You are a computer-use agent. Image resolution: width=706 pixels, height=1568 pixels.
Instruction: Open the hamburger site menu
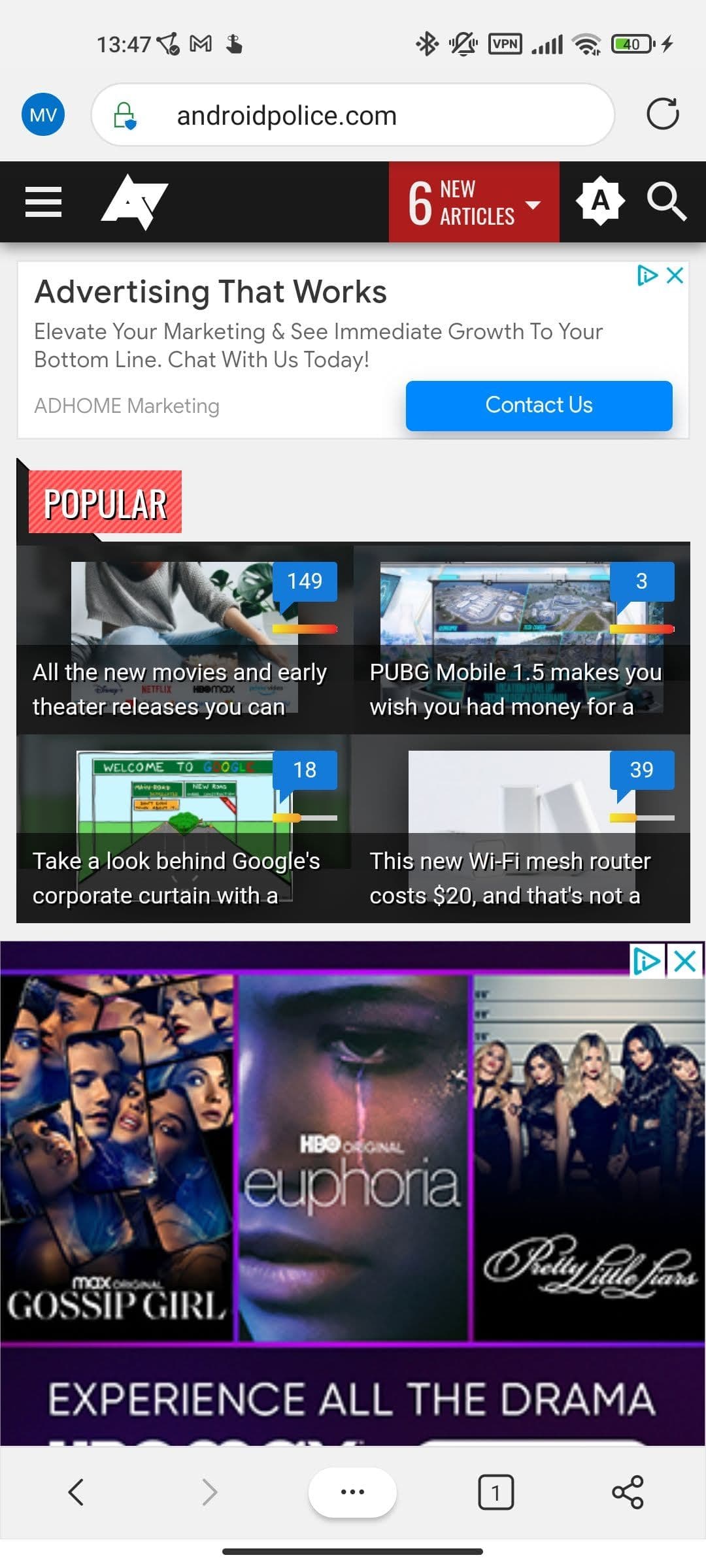tap(43, 202)
